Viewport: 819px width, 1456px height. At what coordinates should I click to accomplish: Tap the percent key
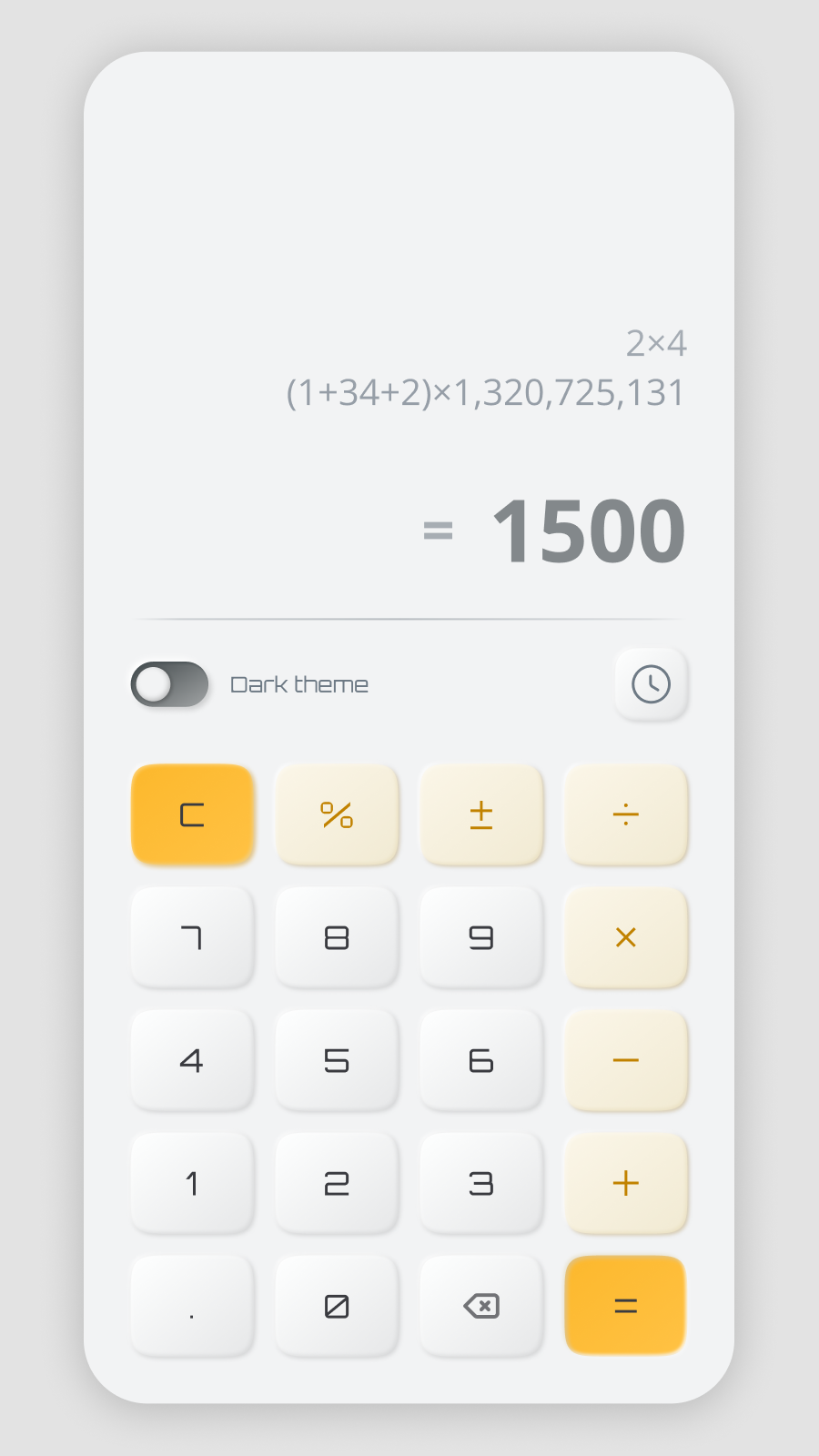pos(337,814)
